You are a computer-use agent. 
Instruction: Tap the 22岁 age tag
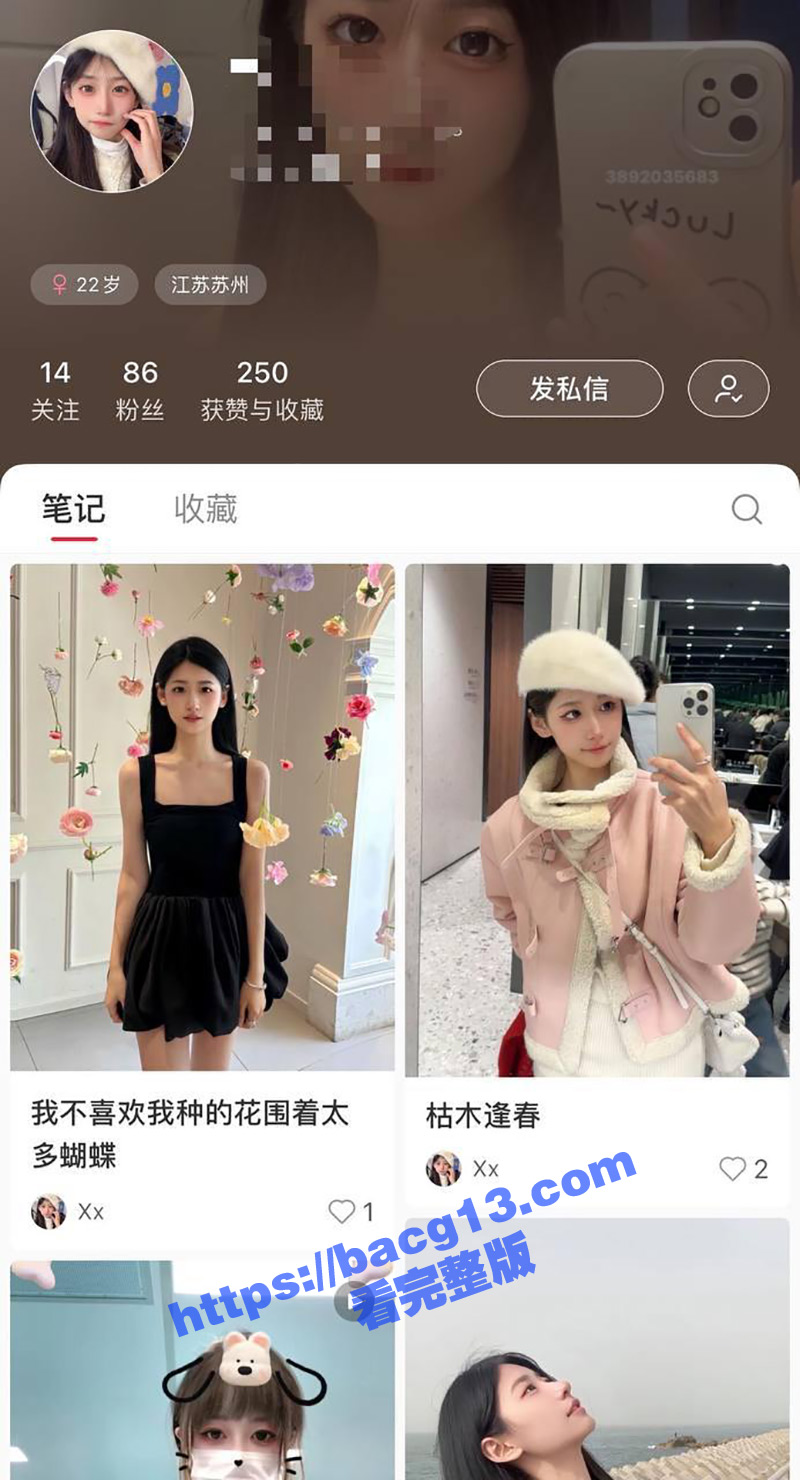(x=83, y=284)
